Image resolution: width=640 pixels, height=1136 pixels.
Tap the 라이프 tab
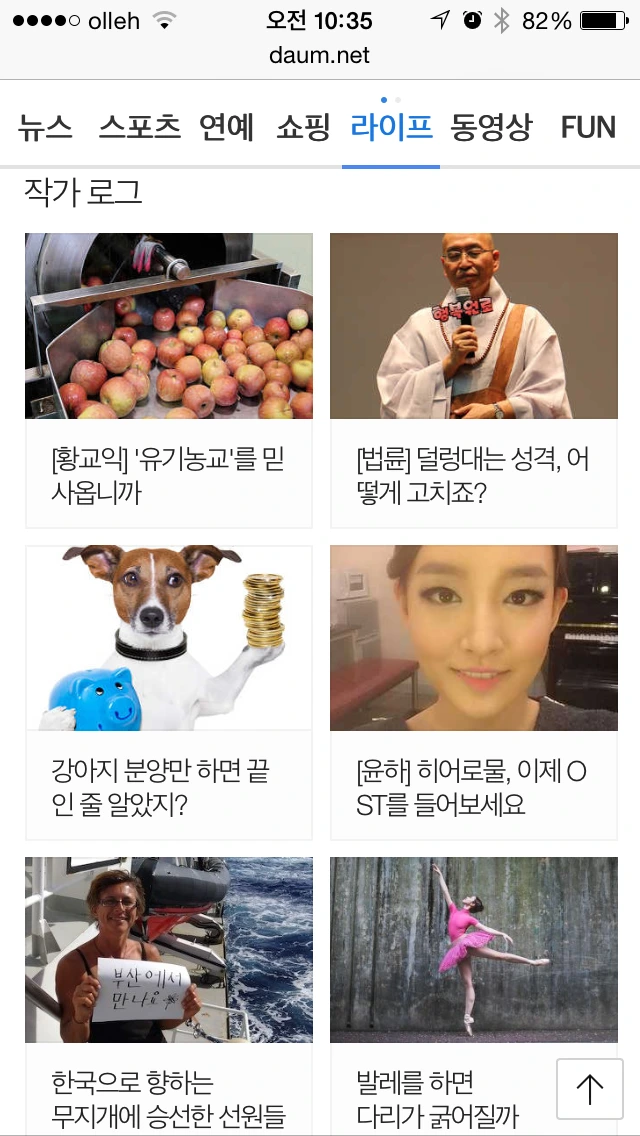(x=391, y=128)
